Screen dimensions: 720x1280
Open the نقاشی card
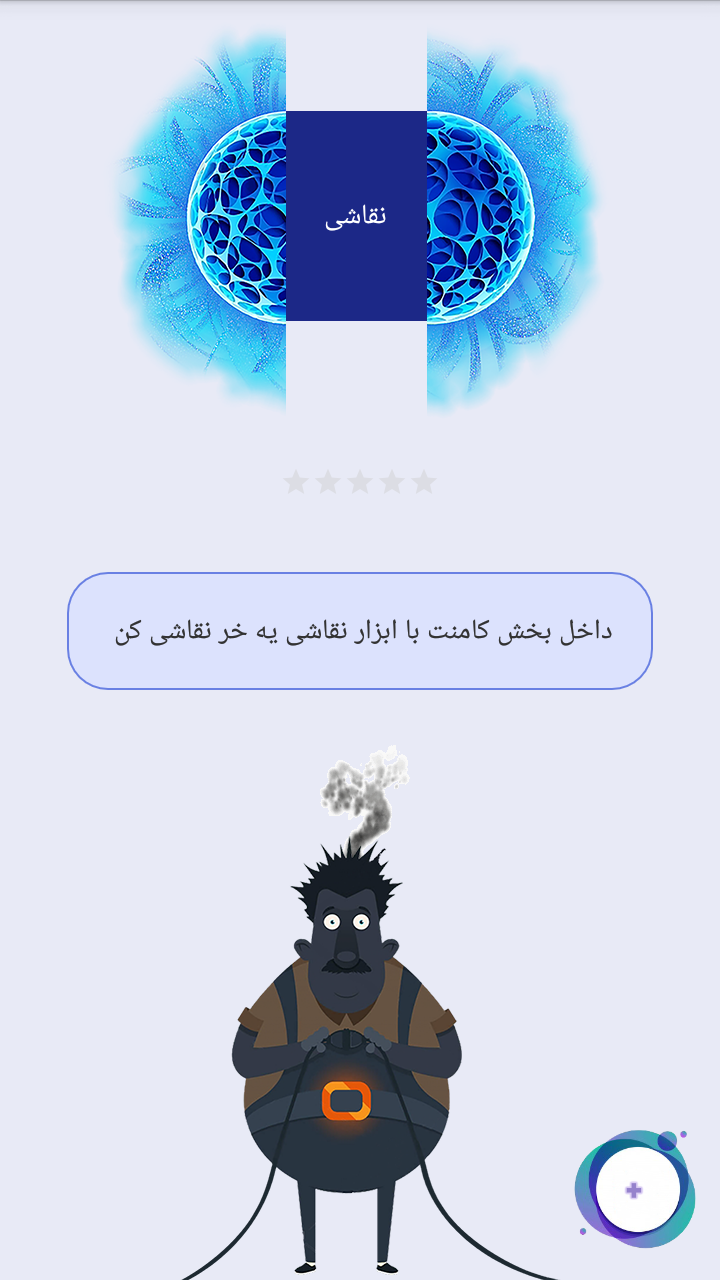356,216
